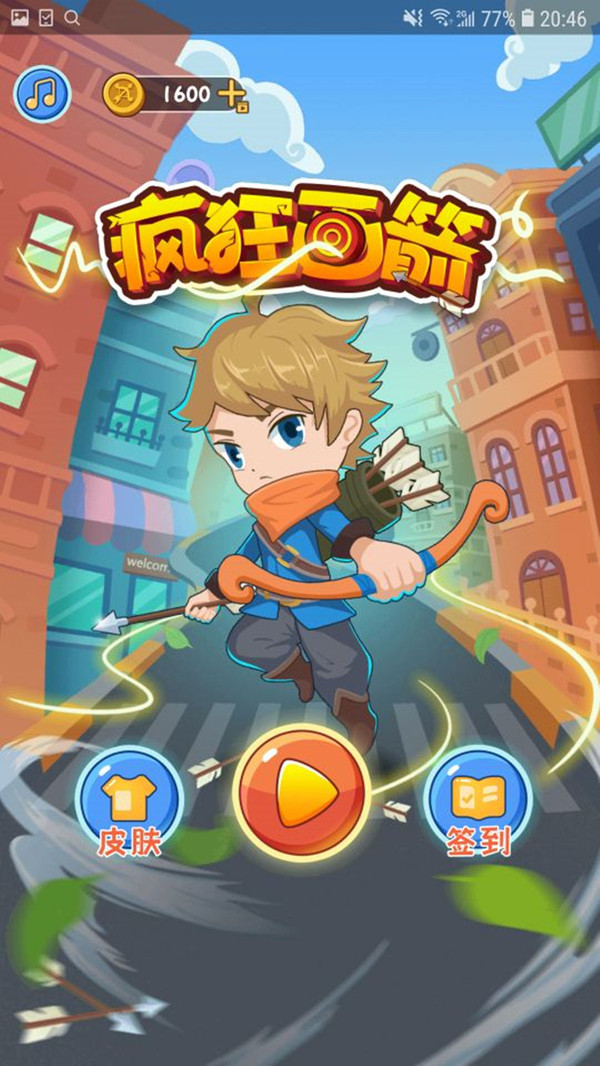This screenshot has height=1066, width=600.
Task: Start the game with the play button
Action: (x=302, y=792)
